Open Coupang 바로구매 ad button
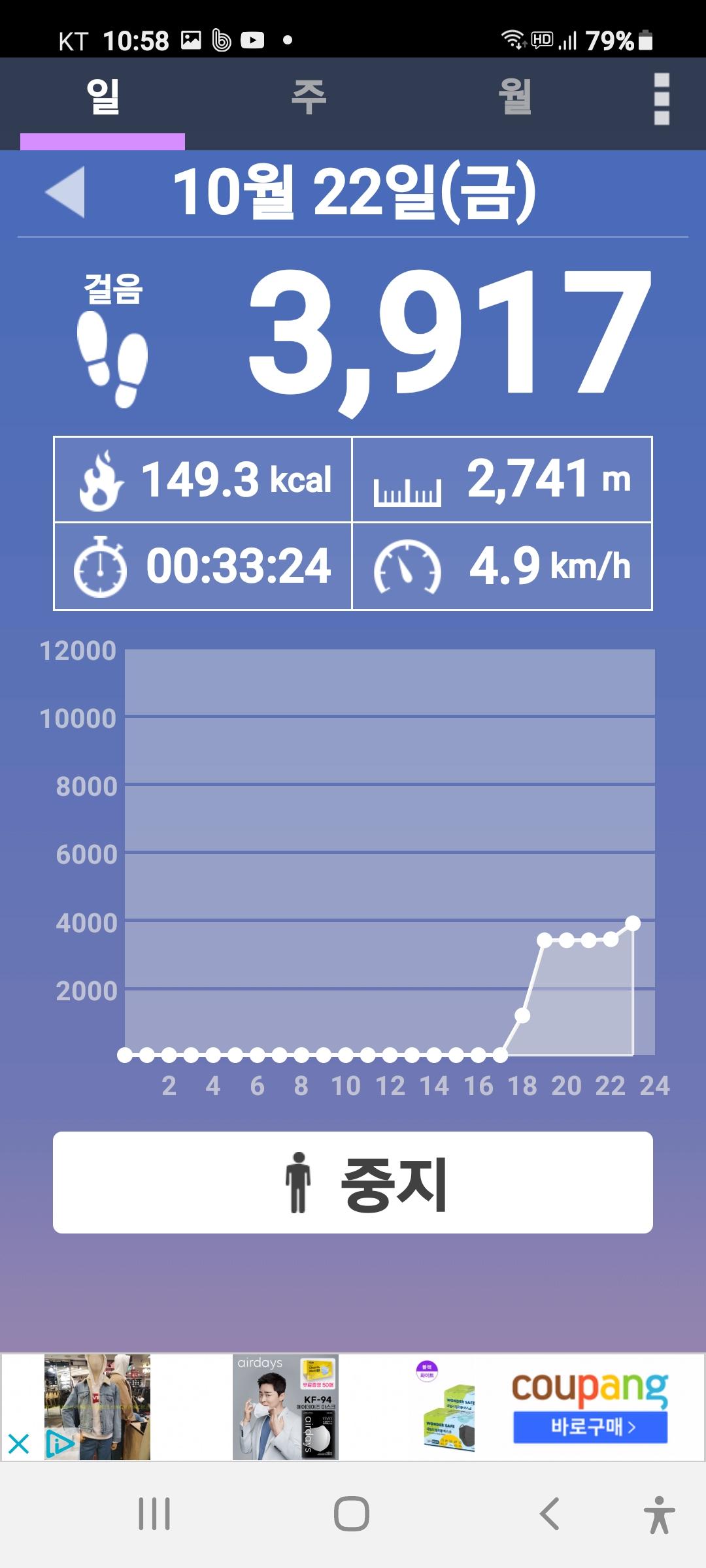The width and height of the screenshot is (706, 1568). [590, 1426]
